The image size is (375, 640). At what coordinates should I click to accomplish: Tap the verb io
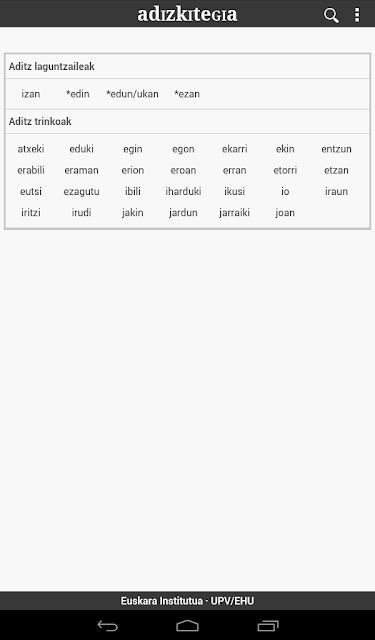click(285, 191)
